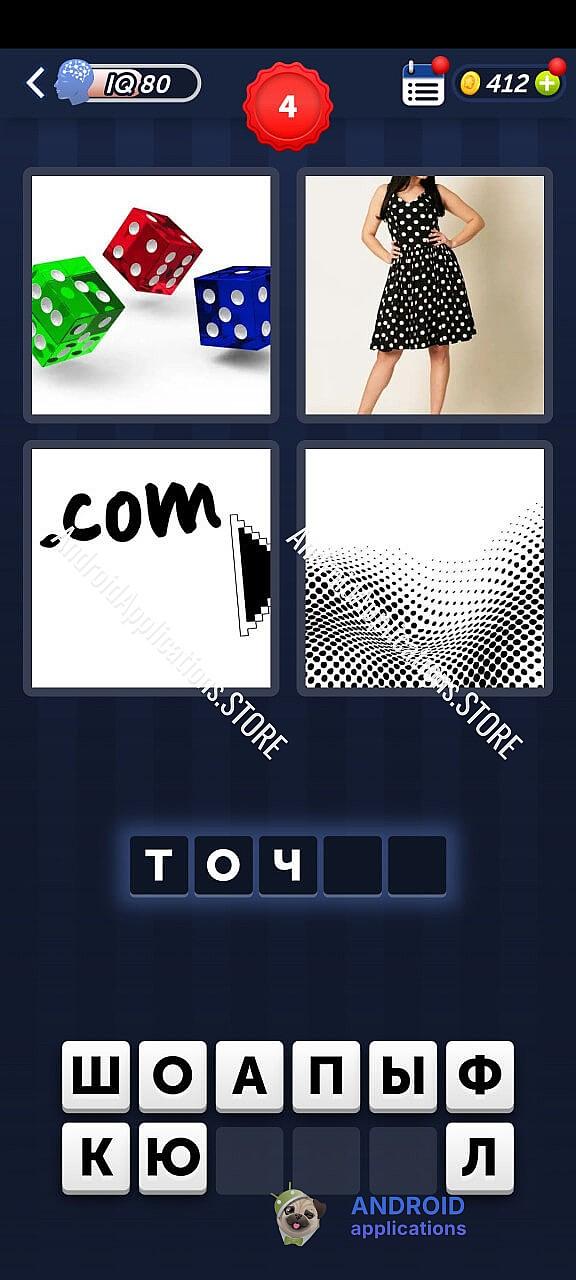576x1280 pixels.
Task: Enlarge the .com cursor picture
Action: point(151,568)
